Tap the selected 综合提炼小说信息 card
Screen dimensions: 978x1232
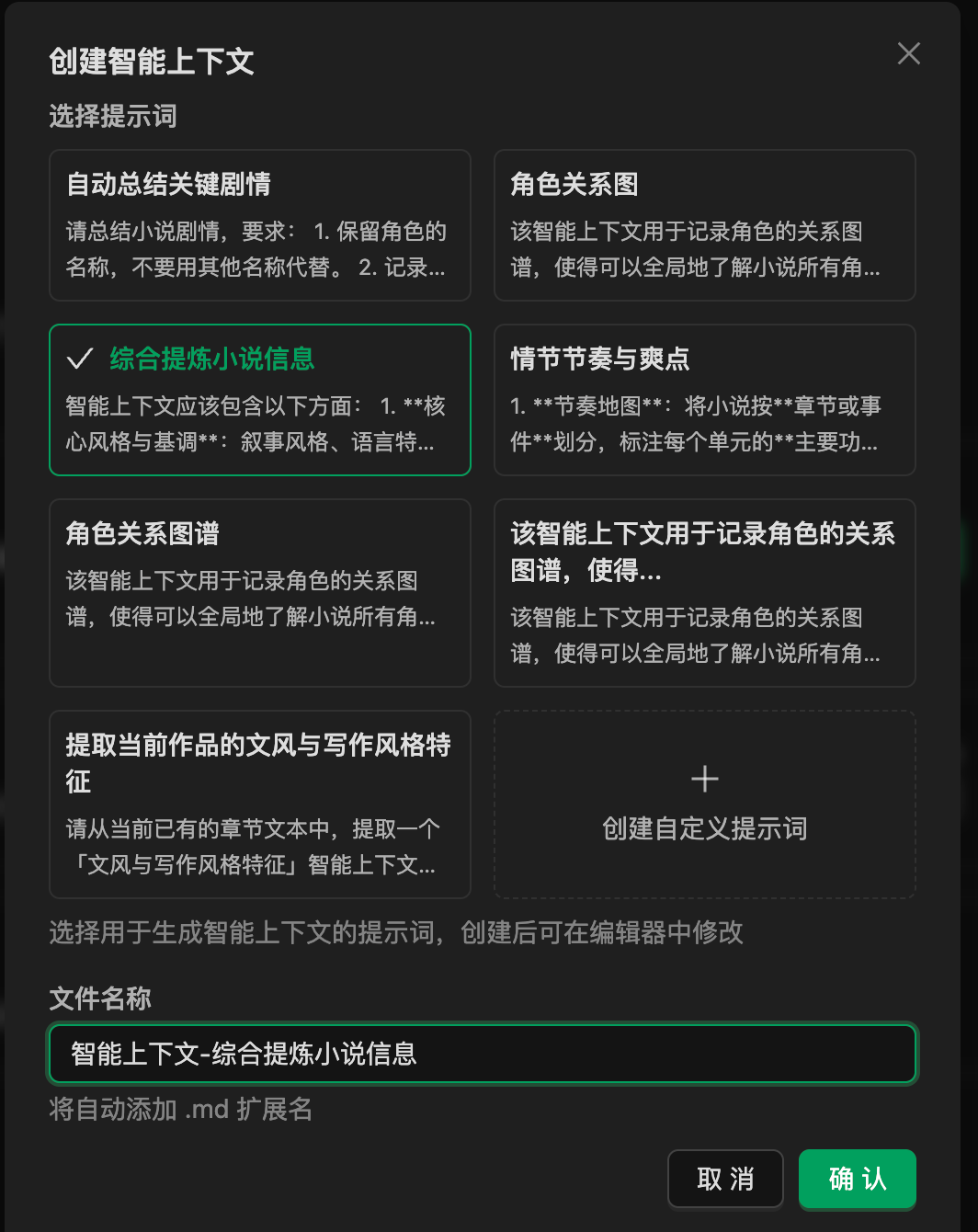(259, 400)
